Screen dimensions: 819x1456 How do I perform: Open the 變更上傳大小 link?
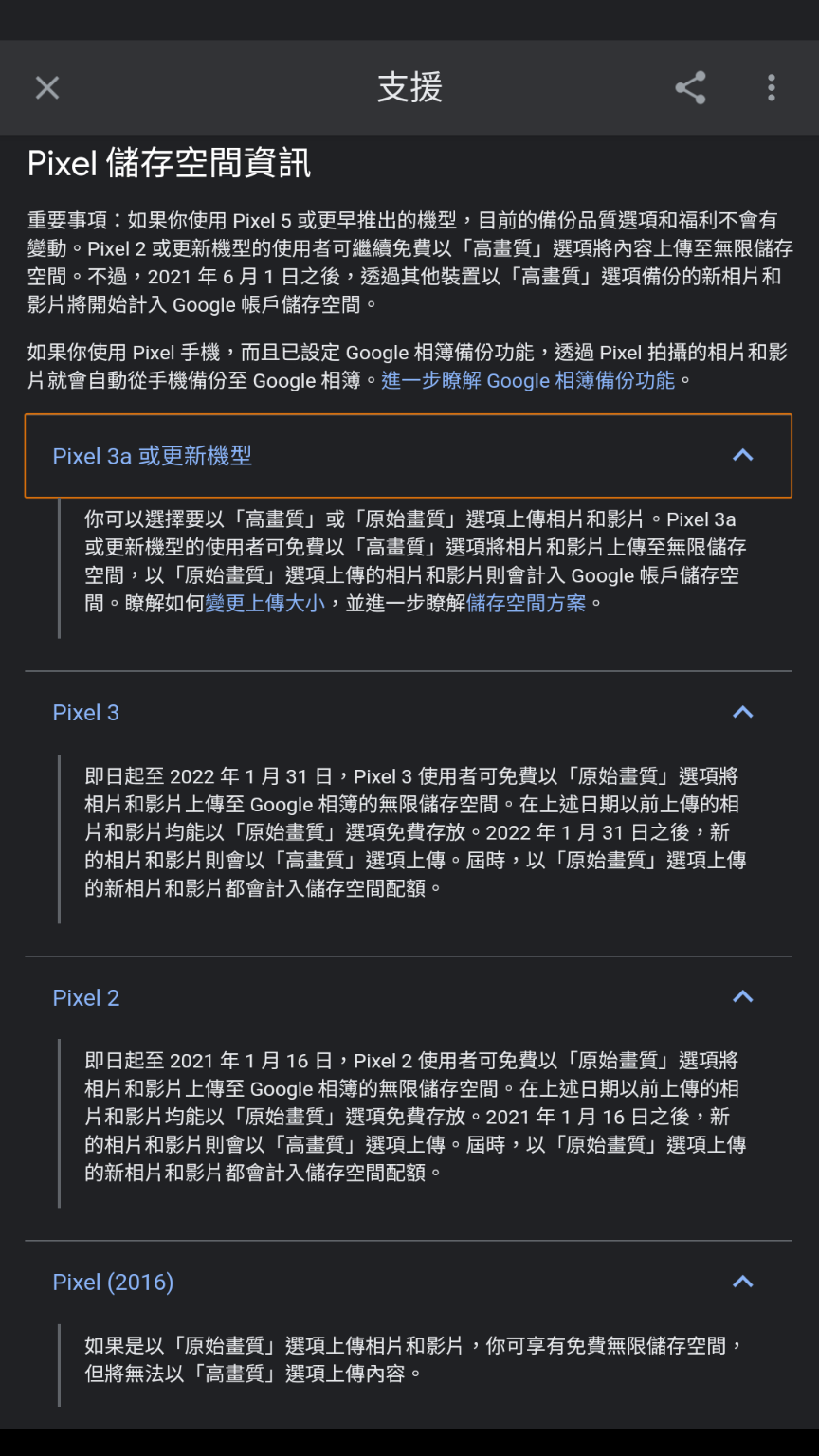tap(264, 603)
